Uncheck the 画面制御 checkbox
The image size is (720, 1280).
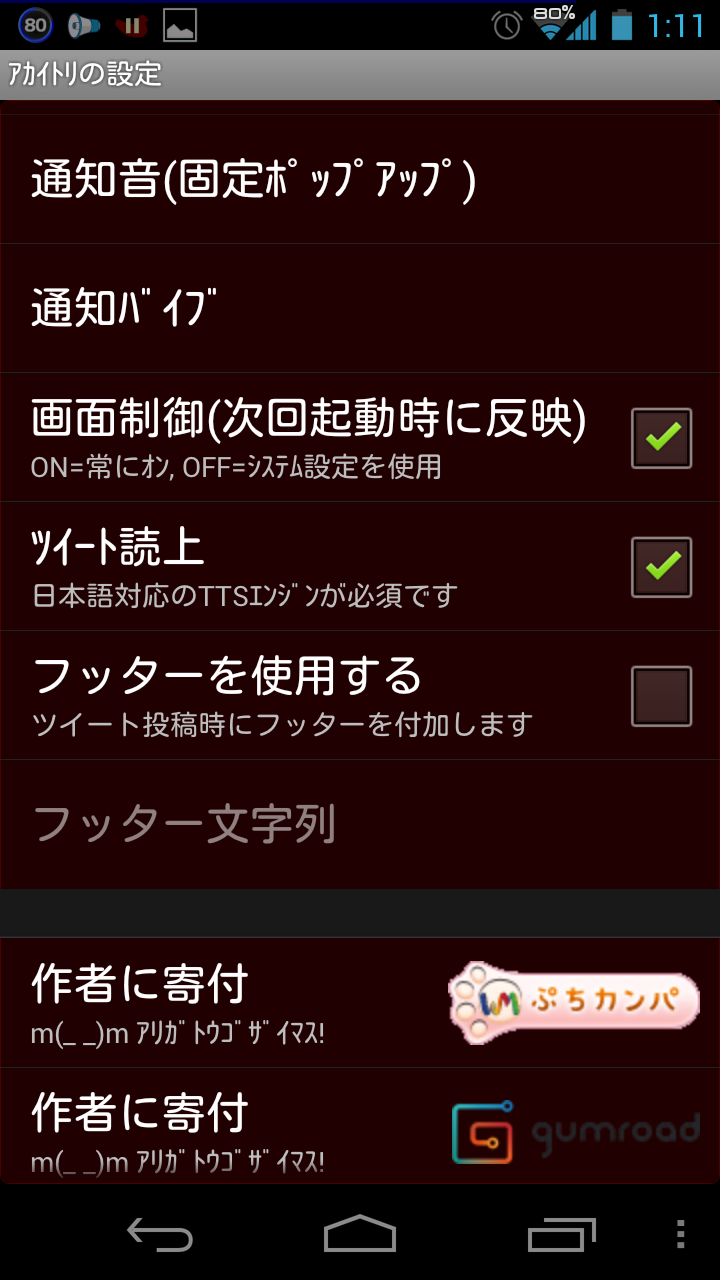pyautogui.click(x=661, y=438)
